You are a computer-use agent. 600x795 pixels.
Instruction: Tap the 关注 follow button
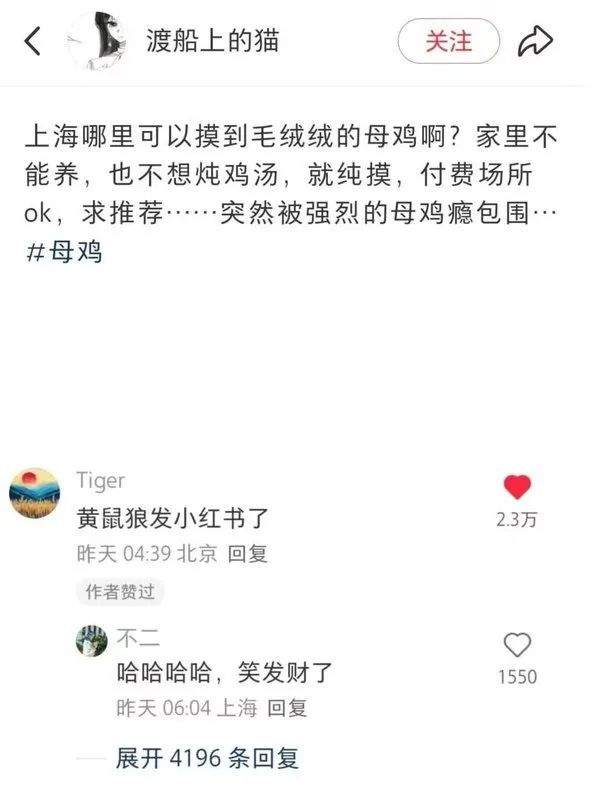coord(448,41)
